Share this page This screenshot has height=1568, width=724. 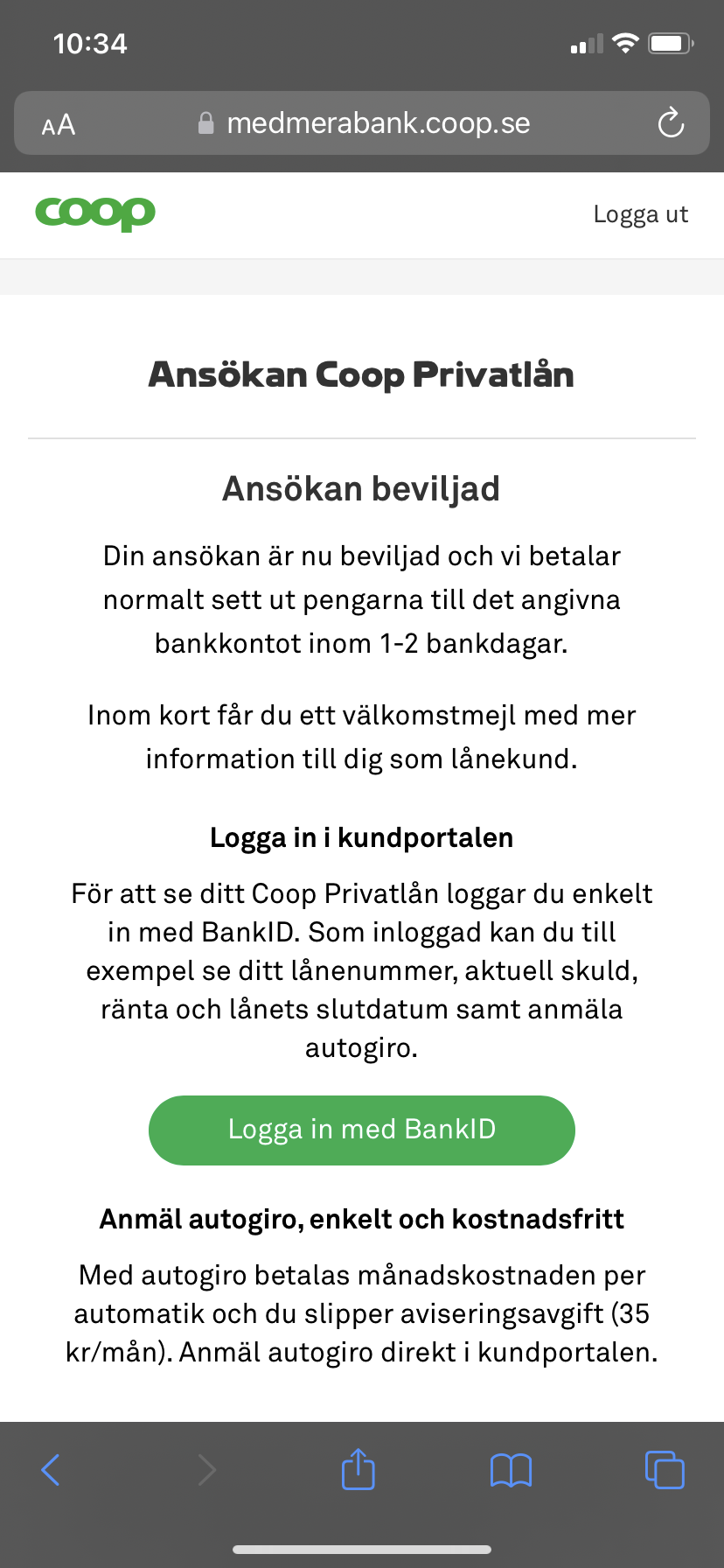pyautogui.click(x=358, y=1470)
